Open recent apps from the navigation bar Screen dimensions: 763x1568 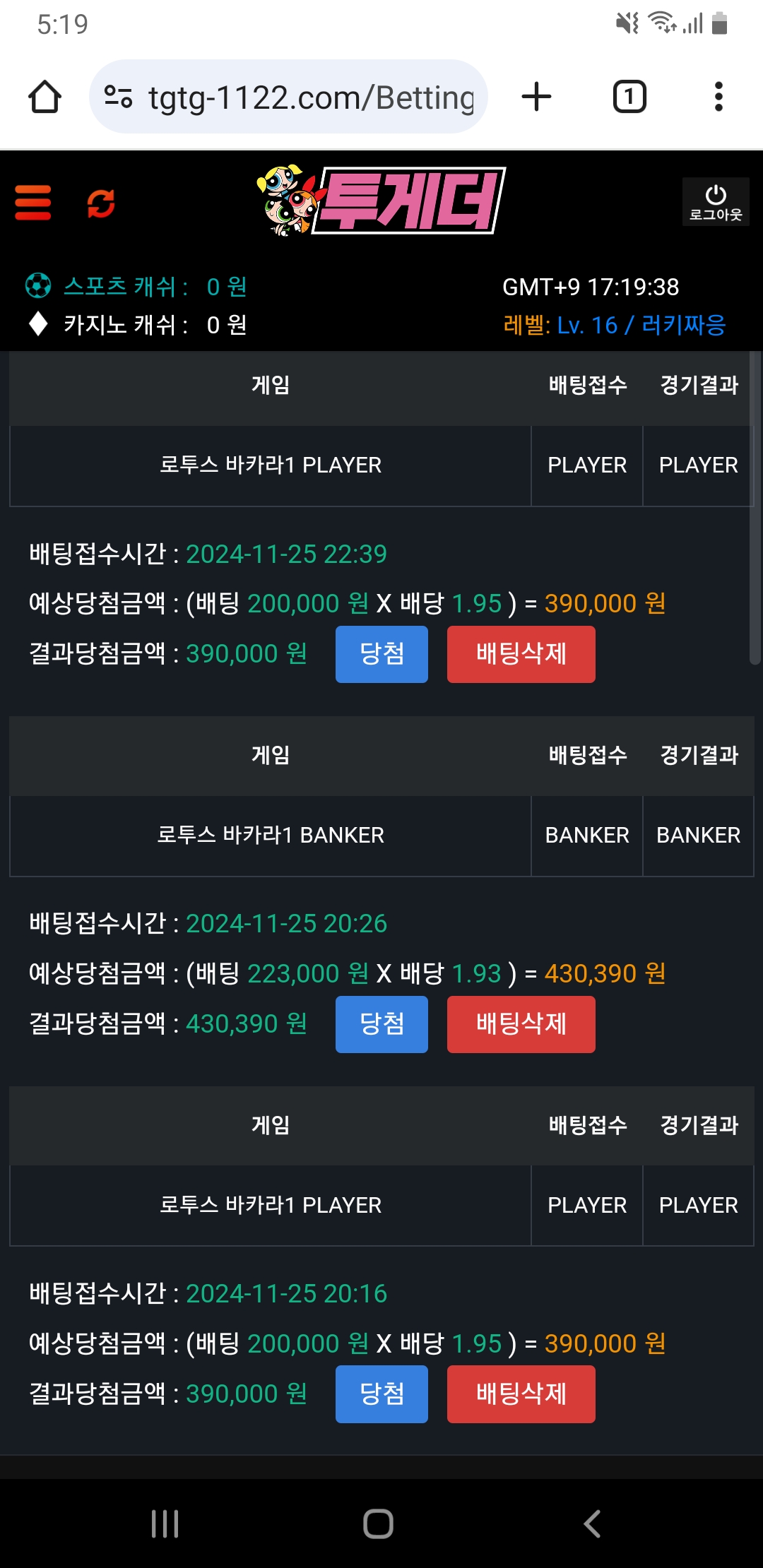(x=165, y=1524)
